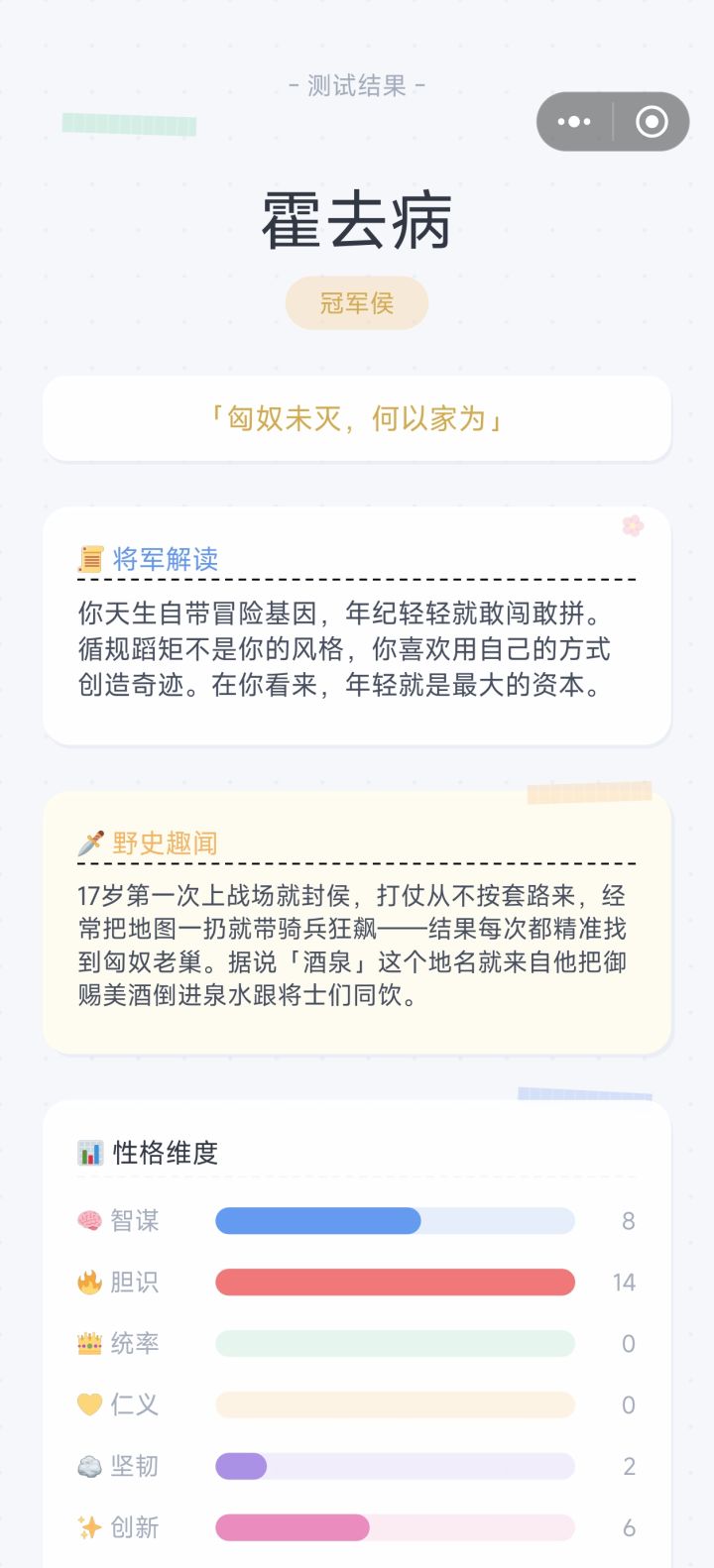Click the scroll icon beside 将军解读

click(x=90, y=558)
